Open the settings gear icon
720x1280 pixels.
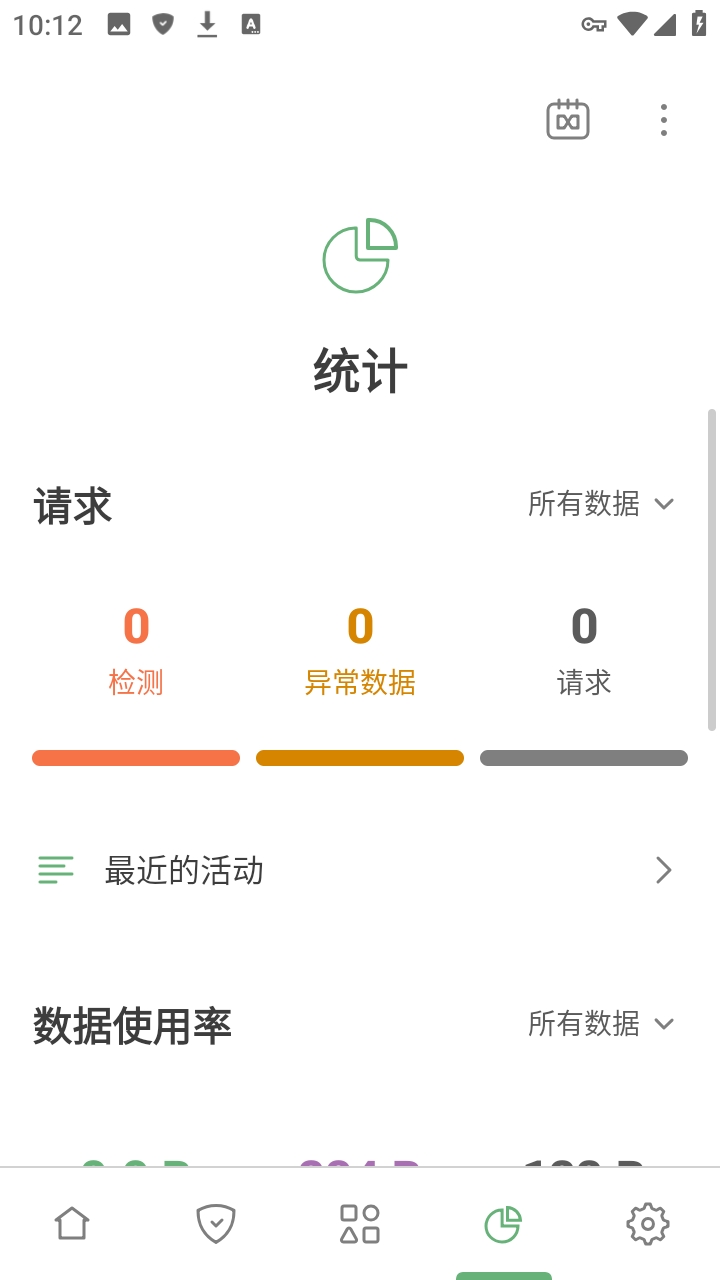tap(647, 1222)
